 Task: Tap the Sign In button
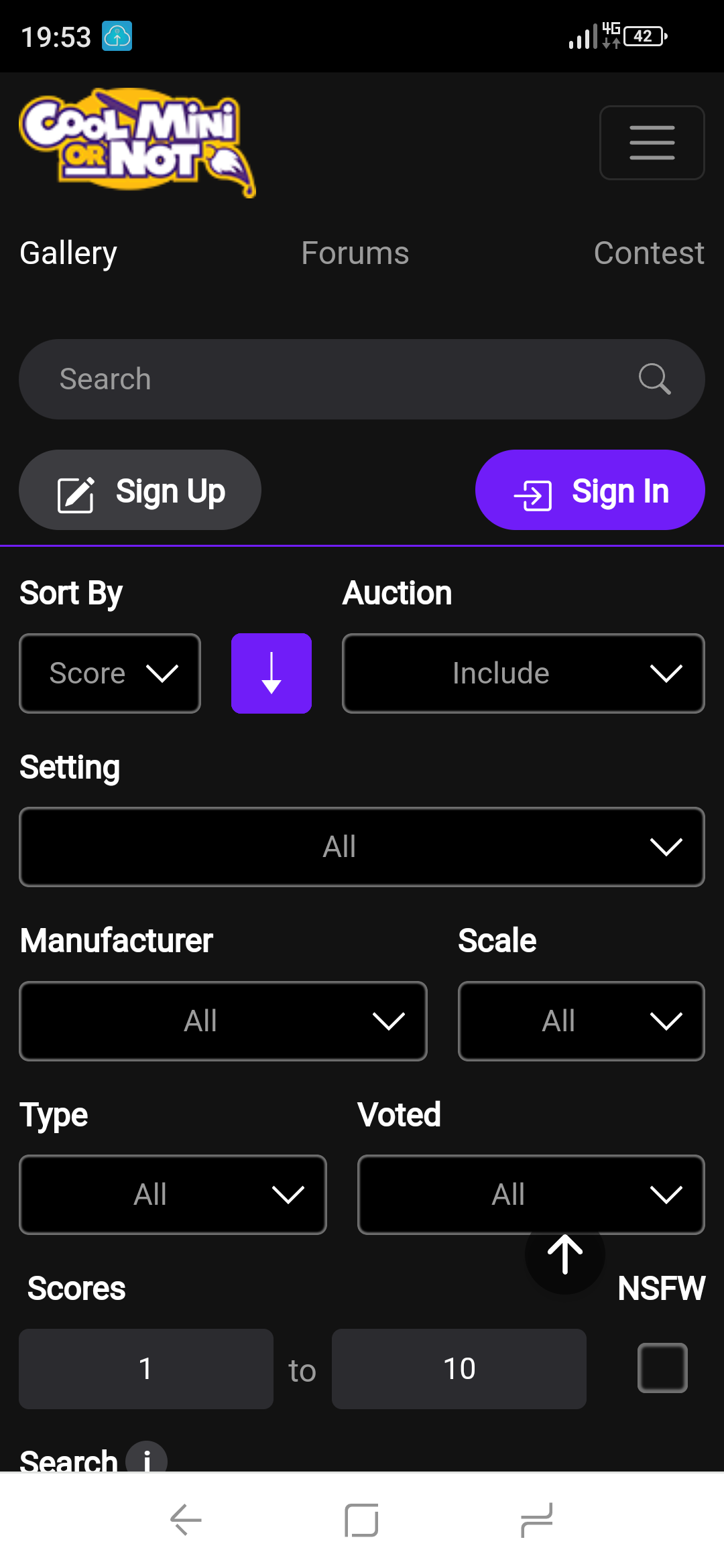[x=590, y=491]
